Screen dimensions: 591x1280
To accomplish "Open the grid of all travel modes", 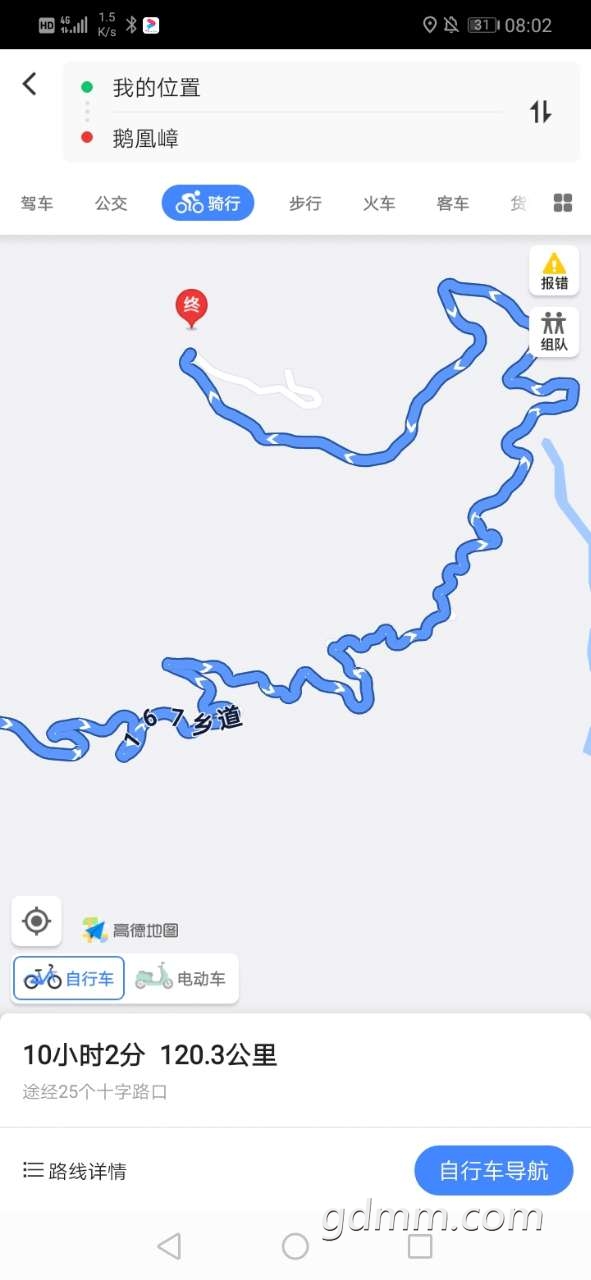I will [563, 203].
